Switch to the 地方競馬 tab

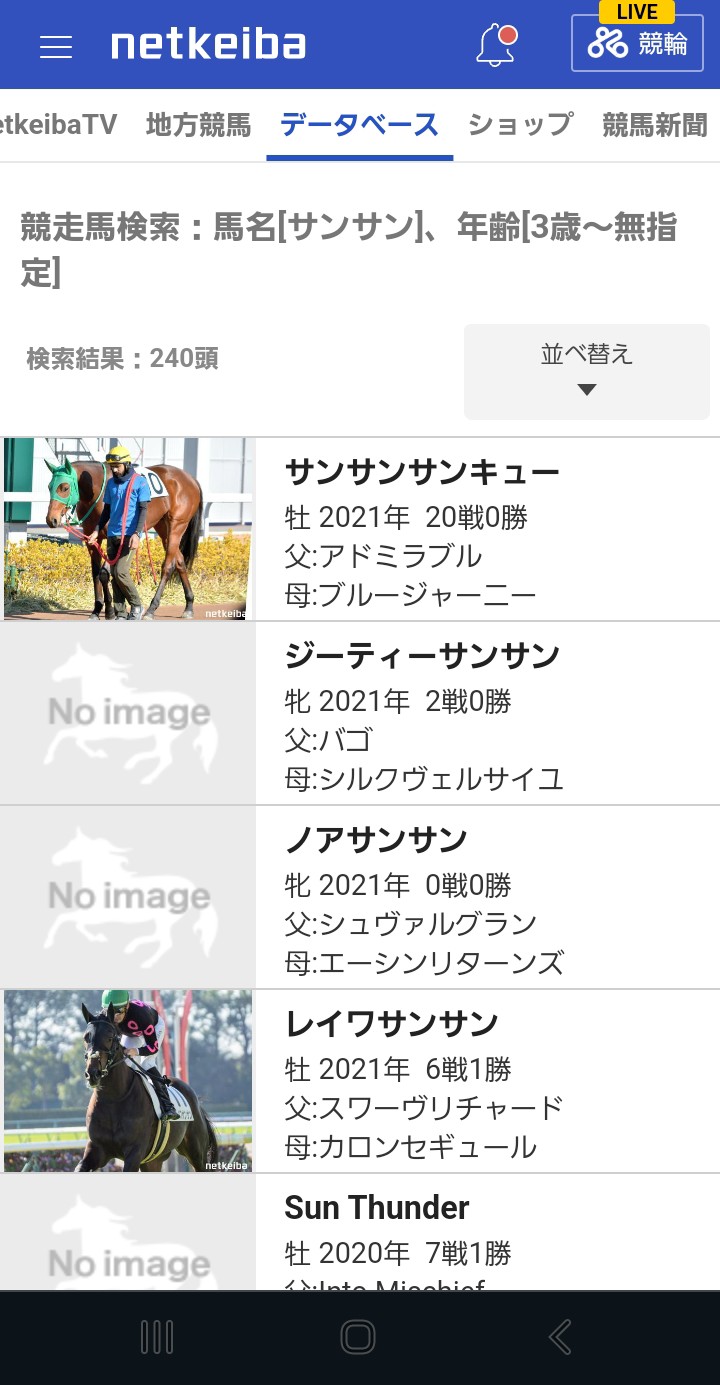(198, 125)
